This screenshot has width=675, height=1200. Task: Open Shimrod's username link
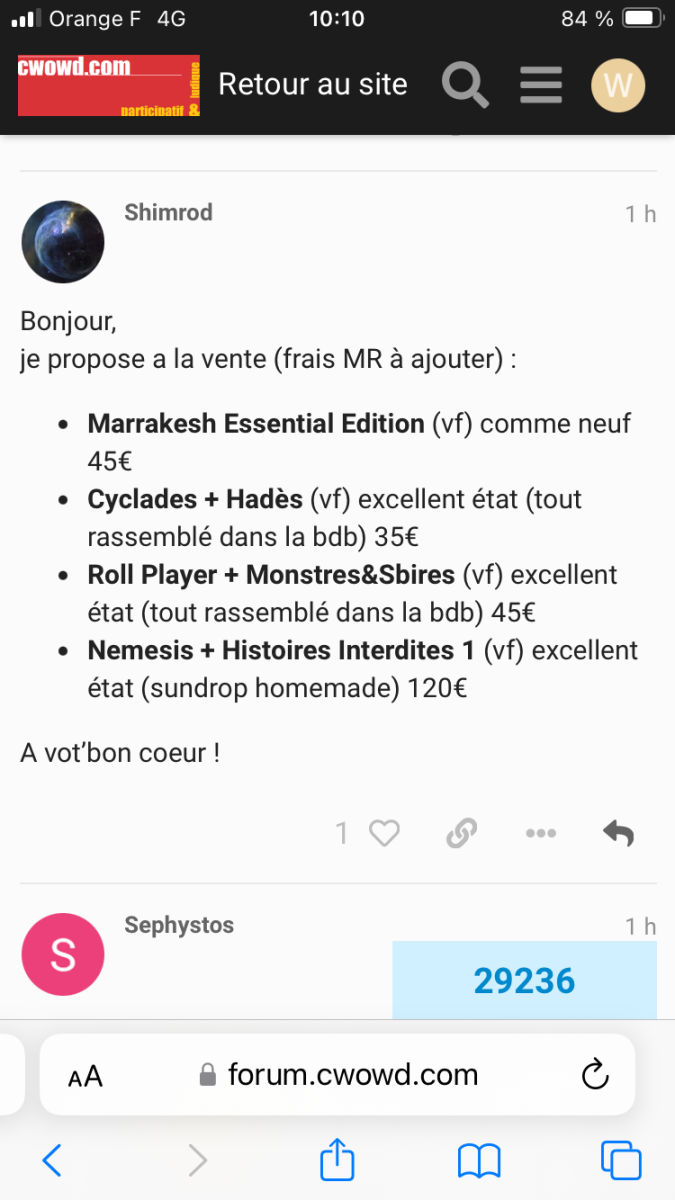[x=168, y=212]
